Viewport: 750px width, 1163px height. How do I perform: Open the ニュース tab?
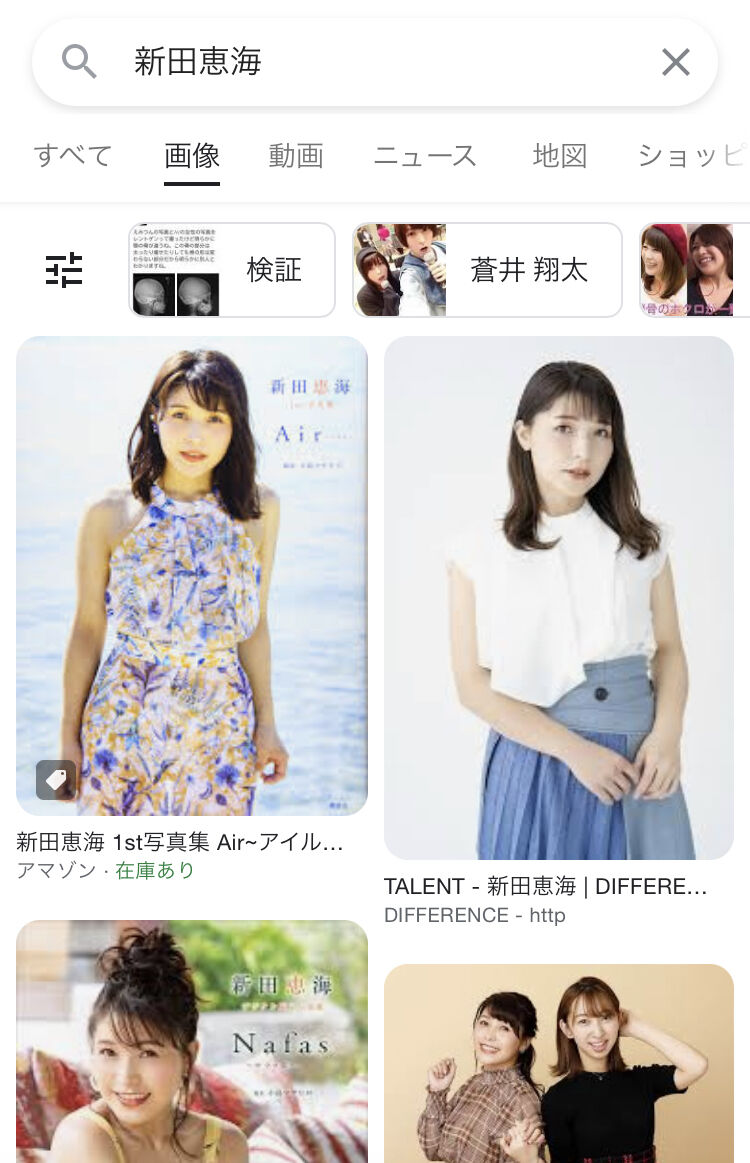coord(425,156)
